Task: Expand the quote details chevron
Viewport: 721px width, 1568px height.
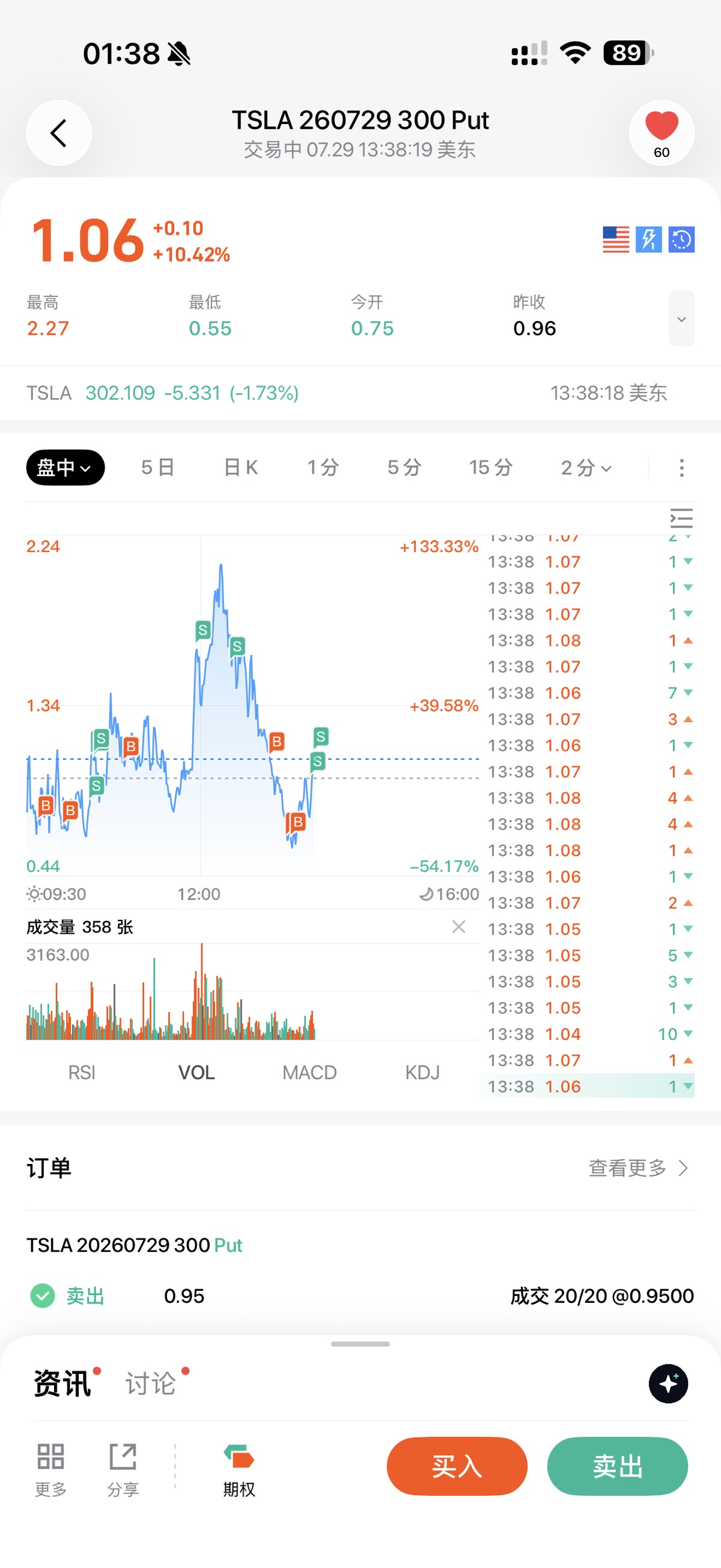Action: [x=681, y=318]
